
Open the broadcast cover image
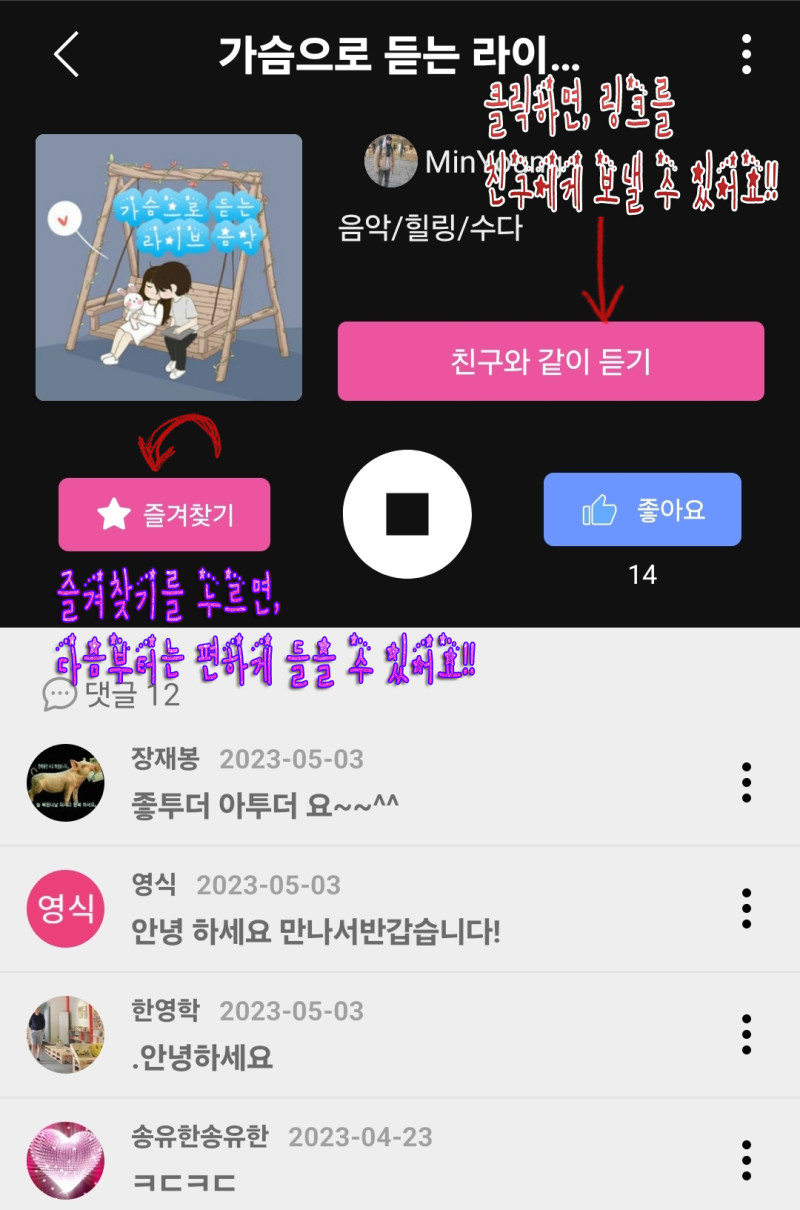(168, 267)
